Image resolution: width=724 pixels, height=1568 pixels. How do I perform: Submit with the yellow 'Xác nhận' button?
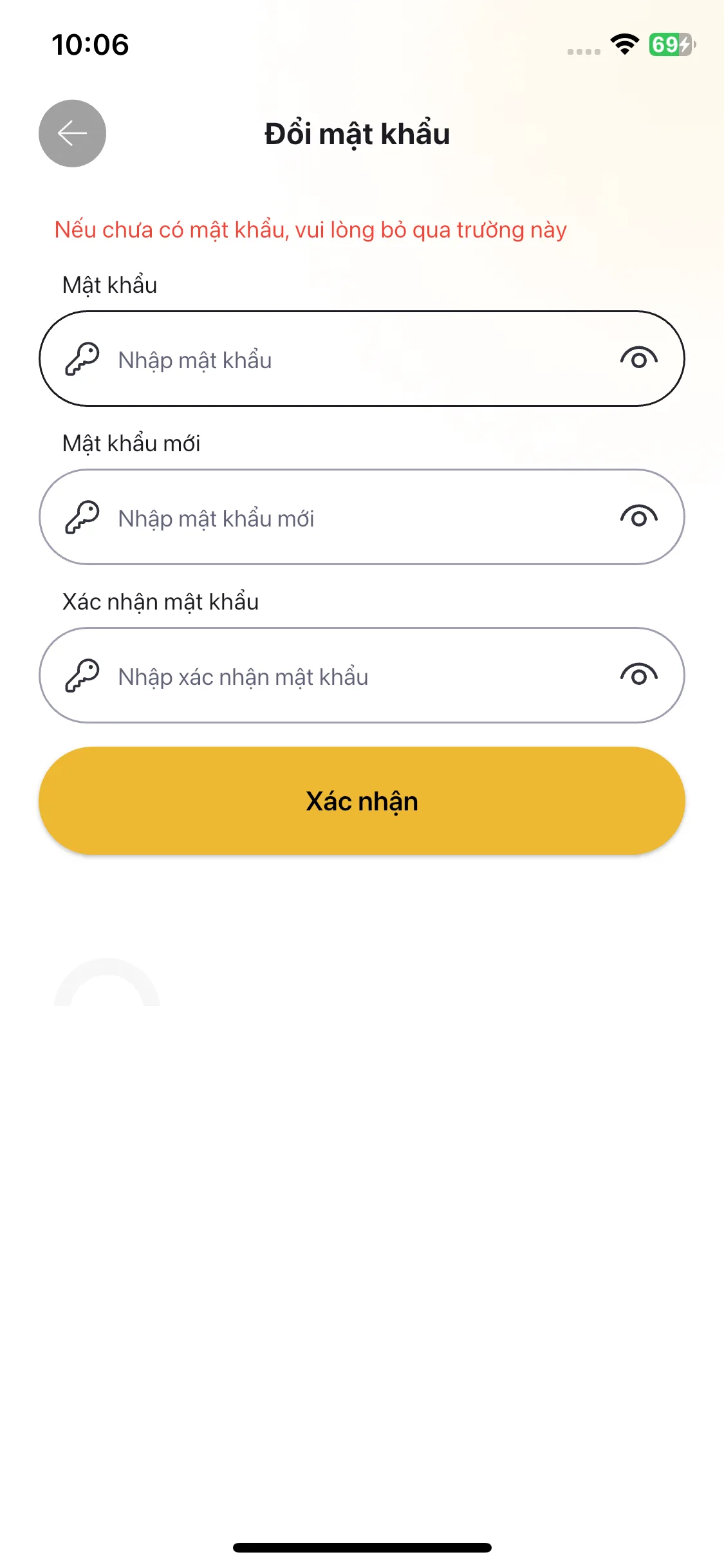click(x=362, y=801)
